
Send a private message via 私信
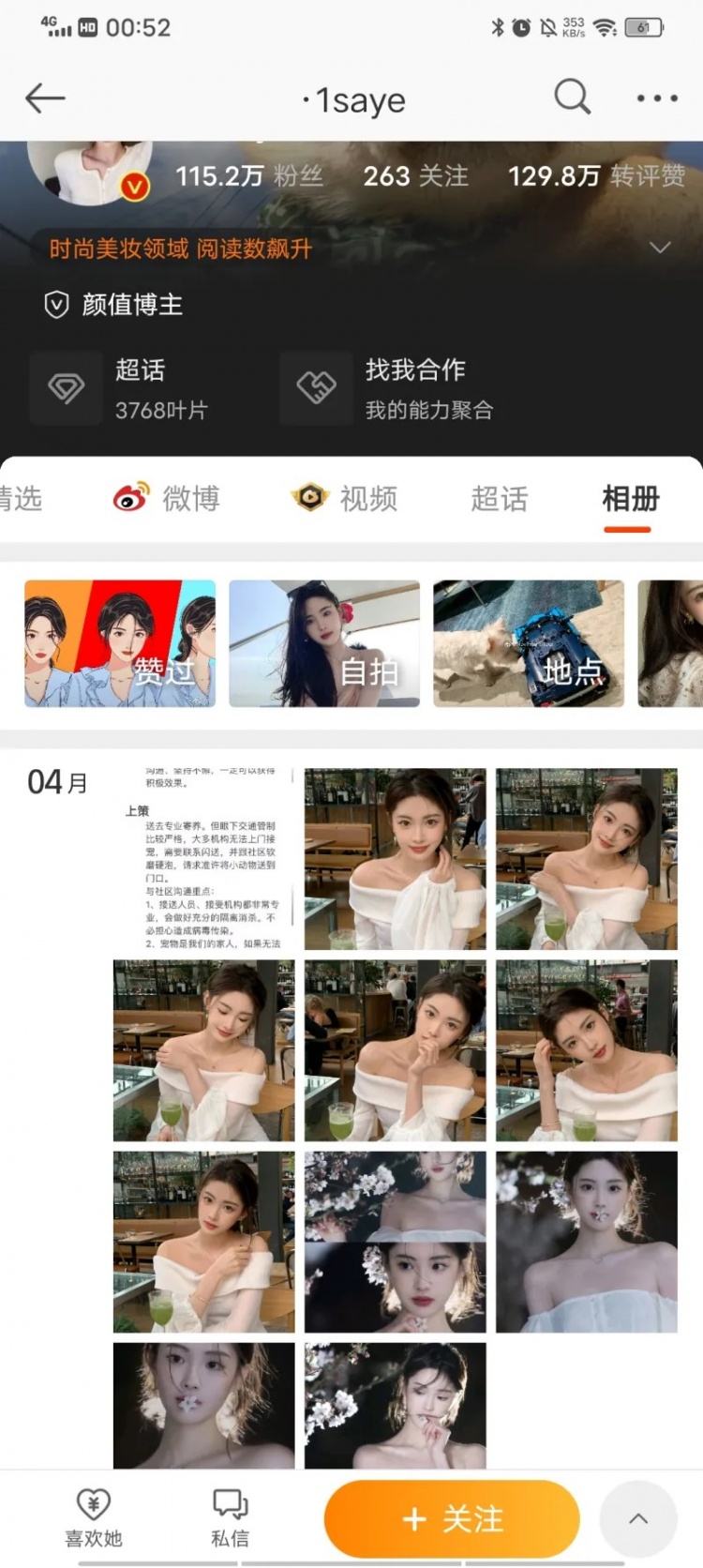(230, 1515)
